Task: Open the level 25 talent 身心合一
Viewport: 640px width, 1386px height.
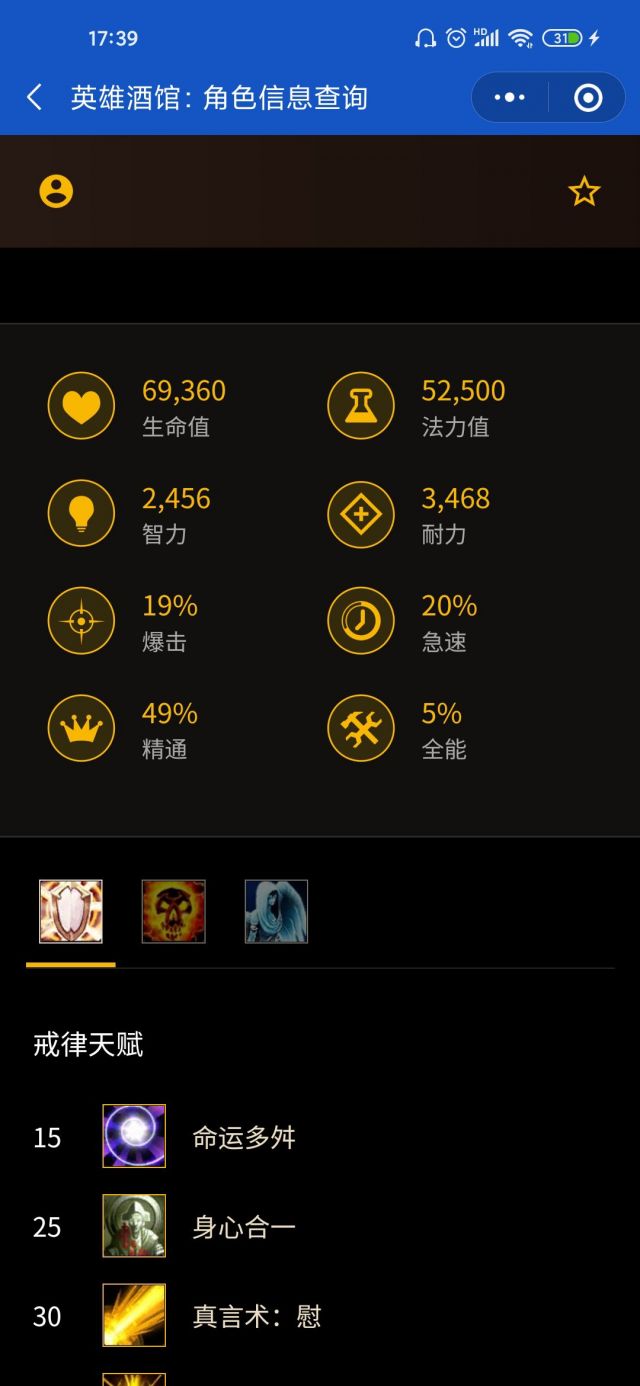Action: [x=320, y=1226]
